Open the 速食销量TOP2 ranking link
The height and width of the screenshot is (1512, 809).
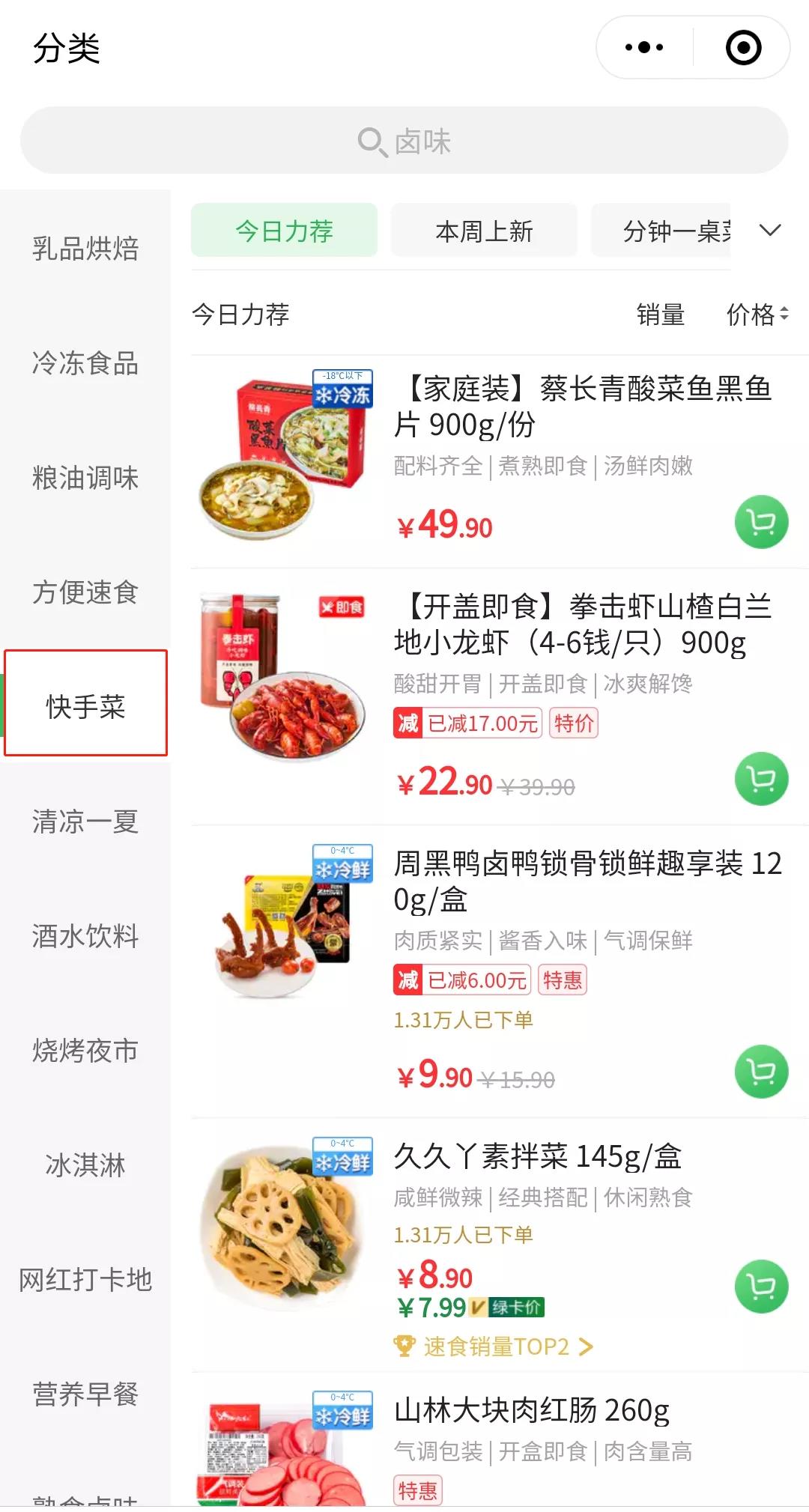(494, 1346)
